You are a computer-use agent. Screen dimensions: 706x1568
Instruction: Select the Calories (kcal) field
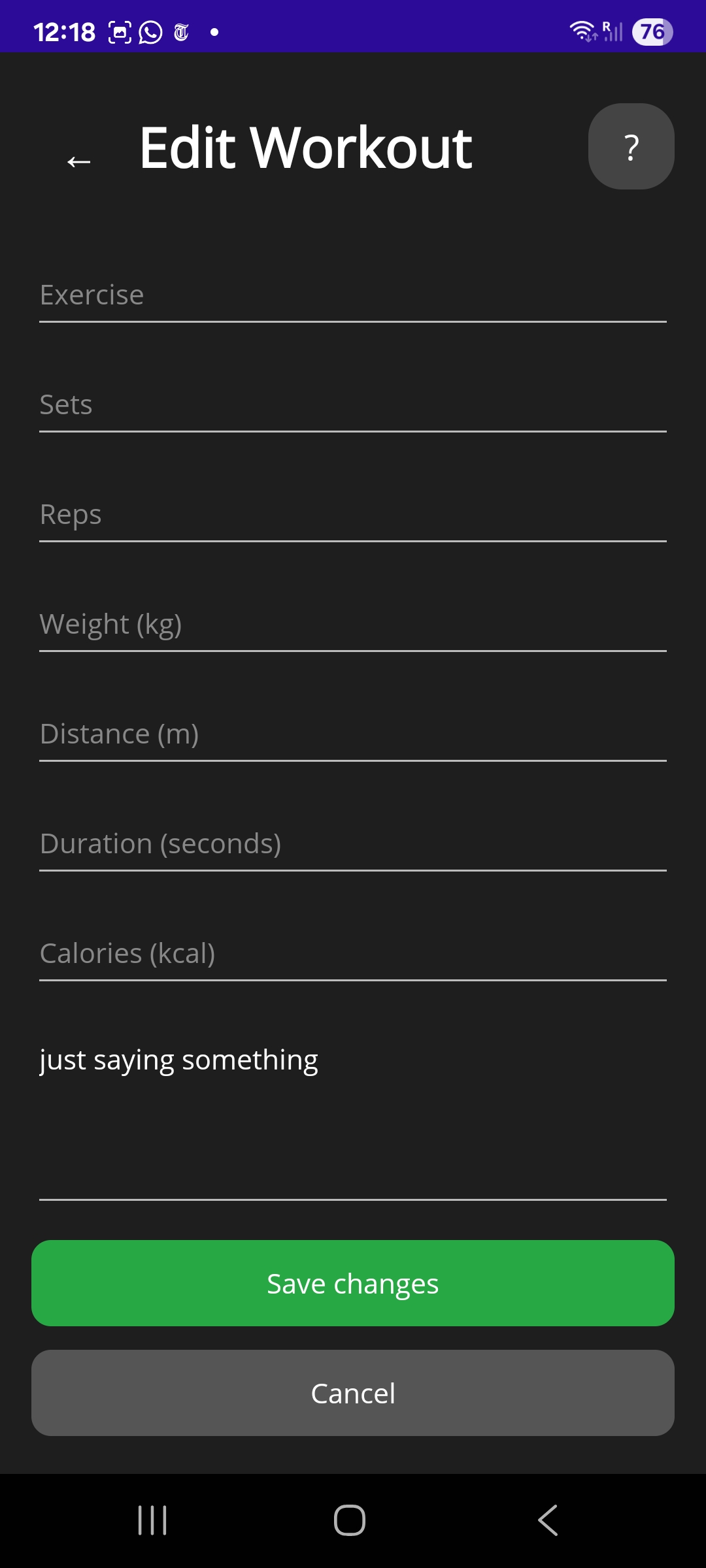353,954
